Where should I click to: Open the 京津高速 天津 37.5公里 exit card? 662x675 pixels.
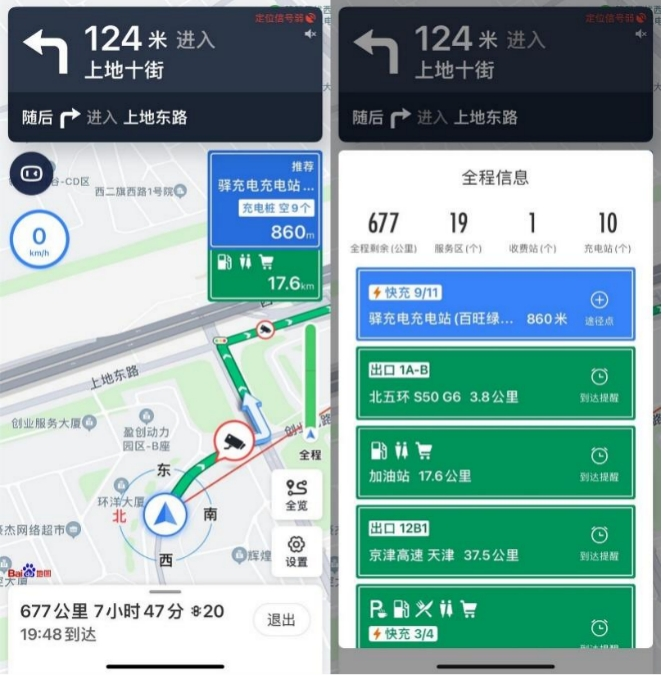click(460, 542)
